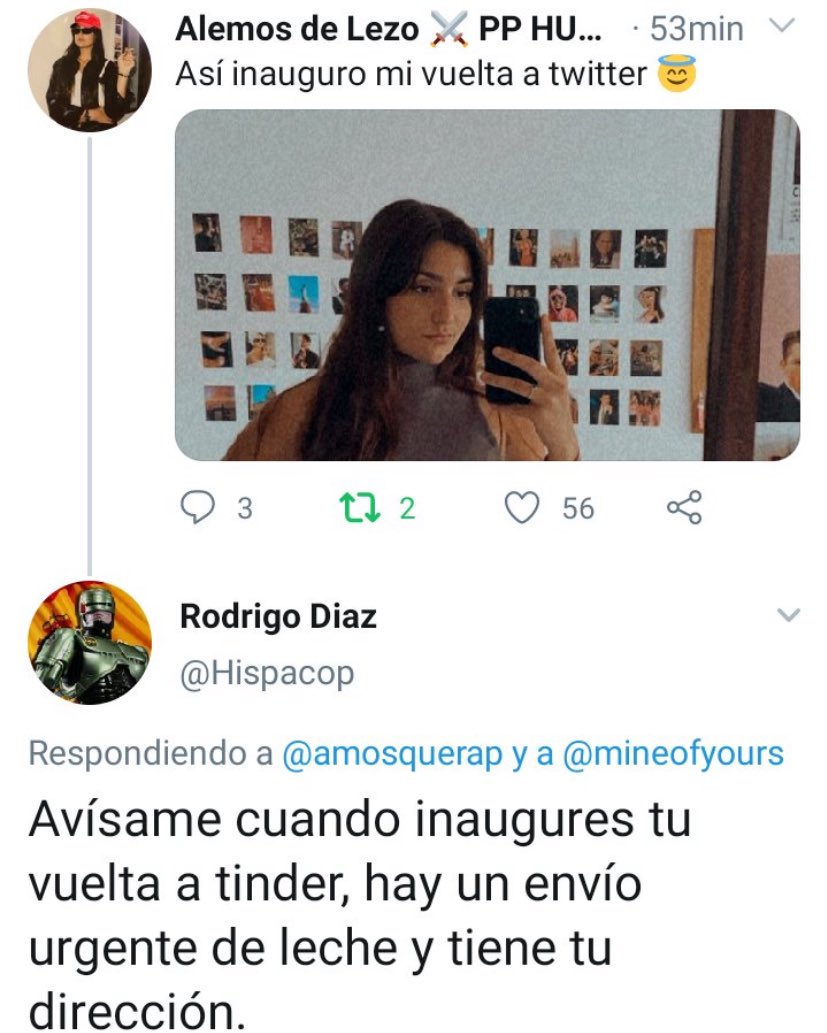The width and height of the screenshot is (827, 1033).
Task: Open the mirror selfie photo in the tweet
Action: pos(487,285)
